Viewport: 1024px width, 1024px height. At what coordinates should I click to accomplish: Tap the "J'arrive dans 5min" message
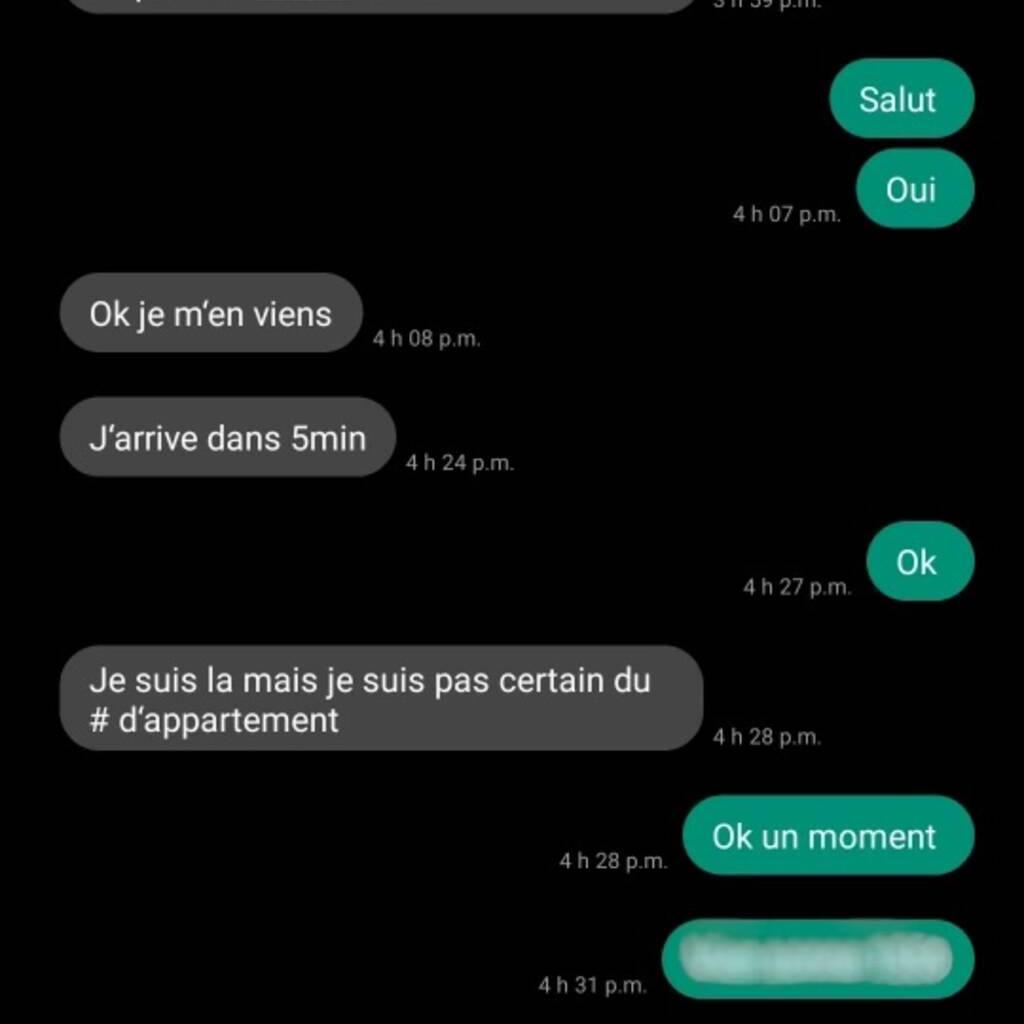pos(228,438)
